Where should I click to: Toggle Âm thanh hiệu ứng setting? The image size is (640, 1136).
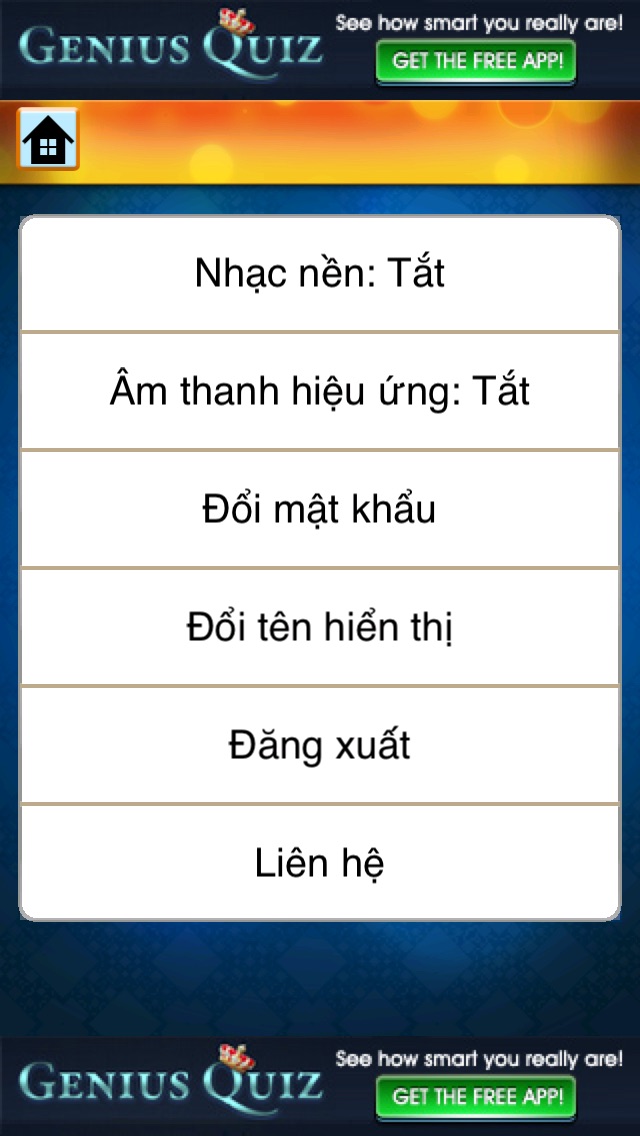coord(320,392)
